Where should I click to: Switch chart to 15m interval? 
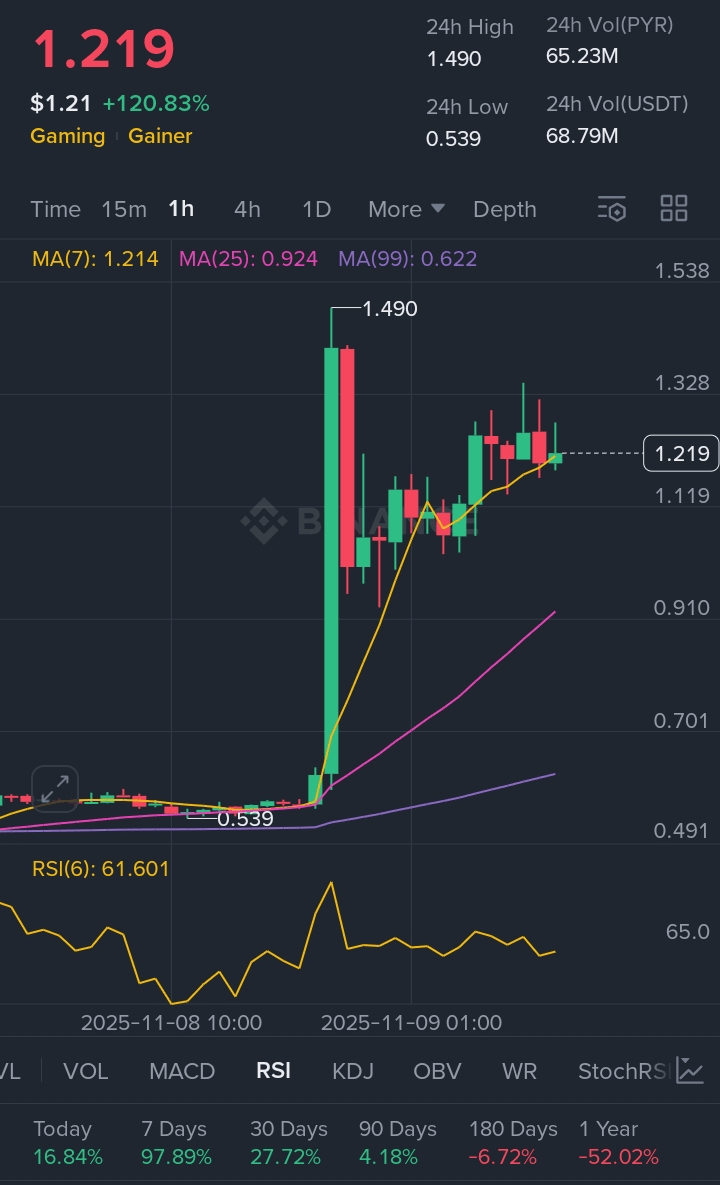(x=124, y=209)
